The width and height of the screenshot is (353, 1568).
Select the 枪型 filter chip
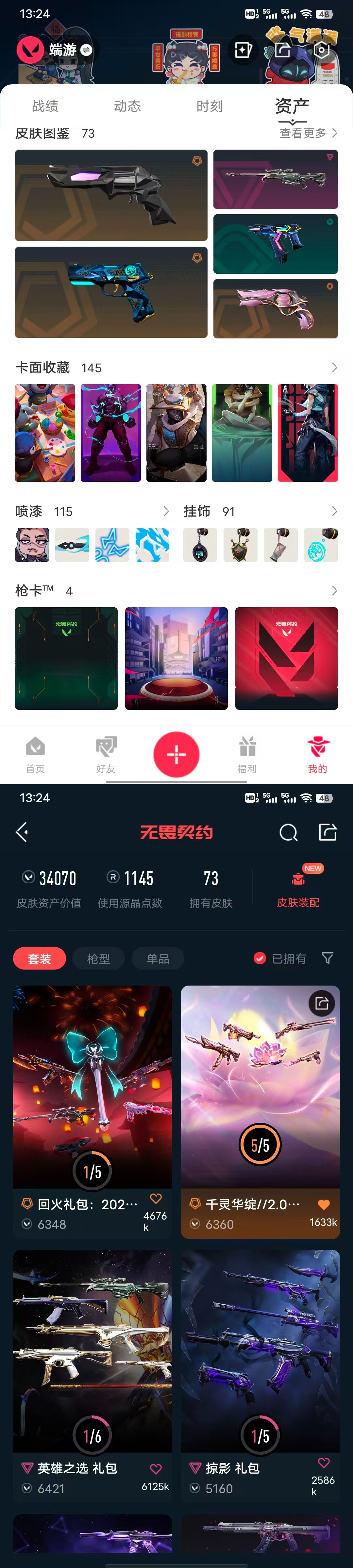(99, 959)
